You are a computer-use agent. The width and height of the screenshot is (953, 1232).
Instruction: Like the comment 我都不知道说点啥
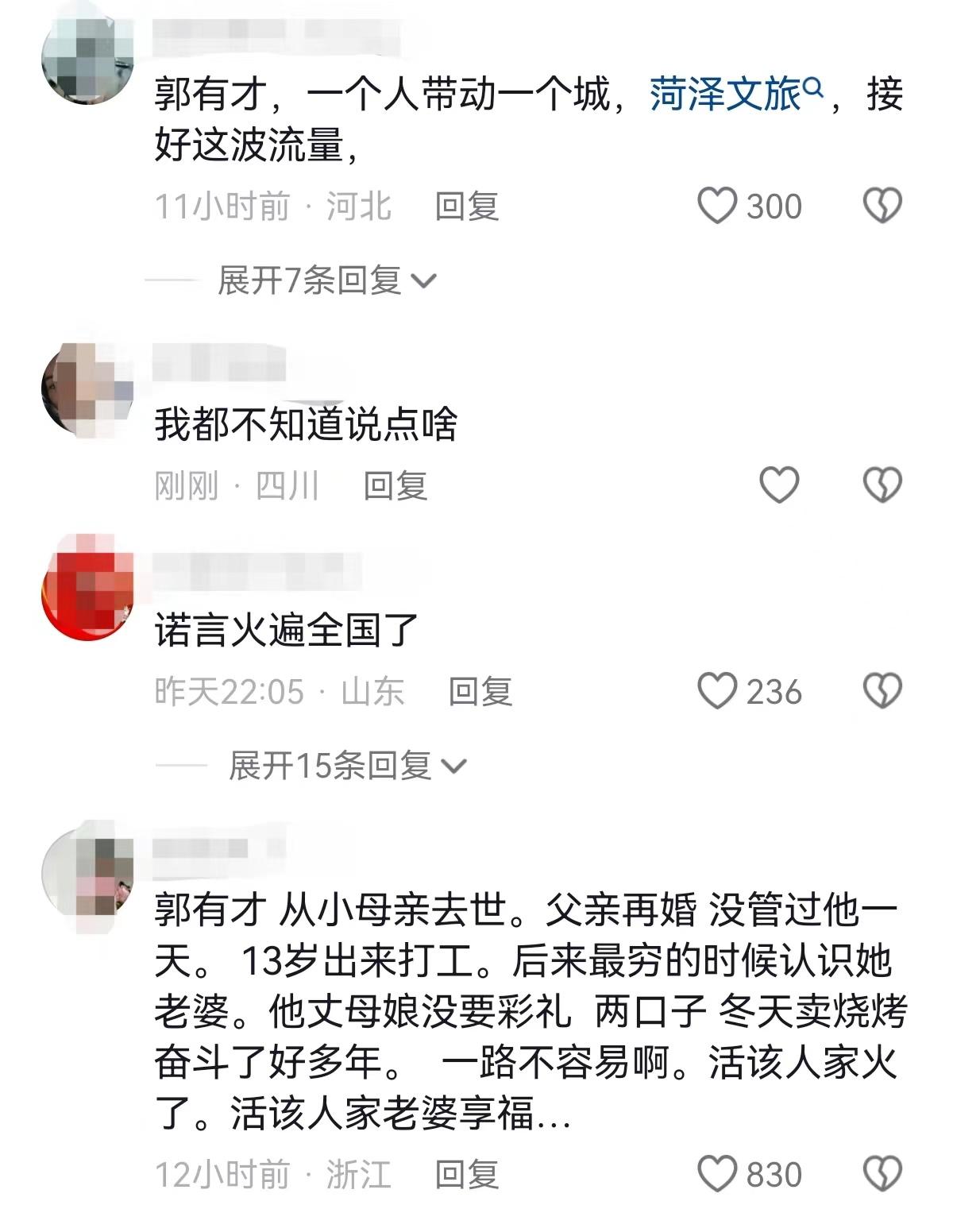click(x=779, y=485)
